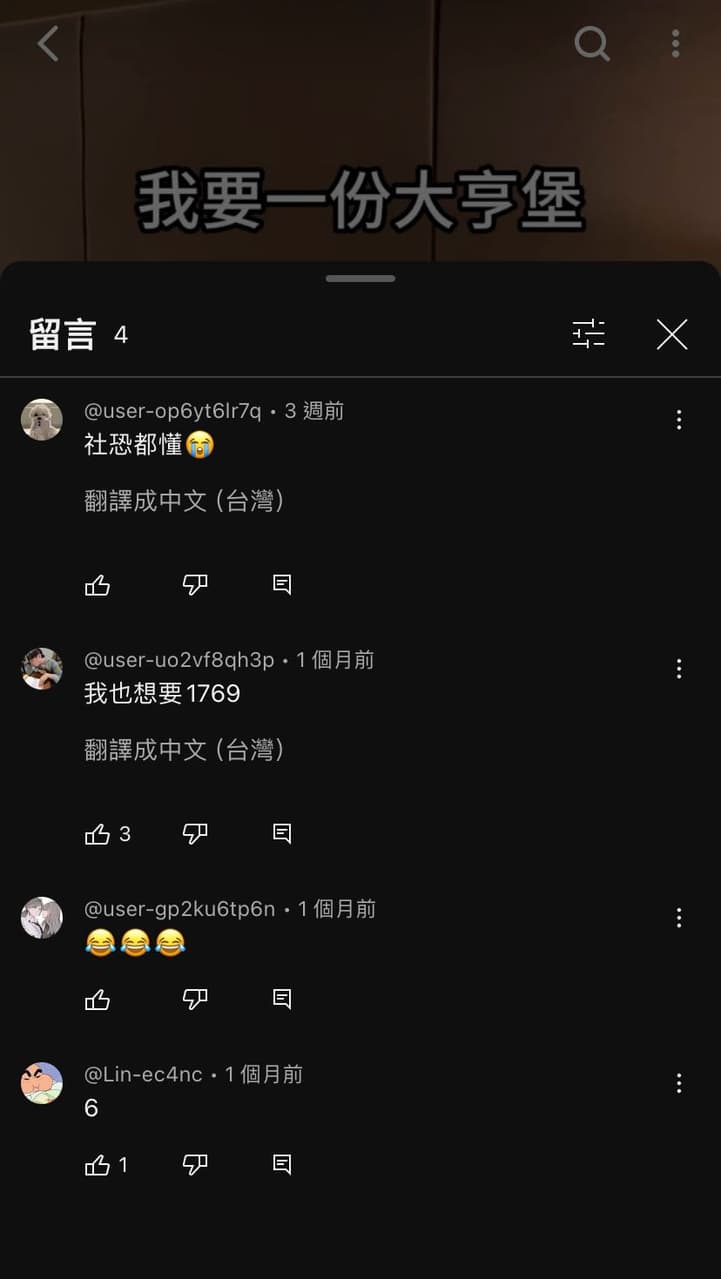Open the comment sort options icon
Screen dimensions: 721x1279
588,334
